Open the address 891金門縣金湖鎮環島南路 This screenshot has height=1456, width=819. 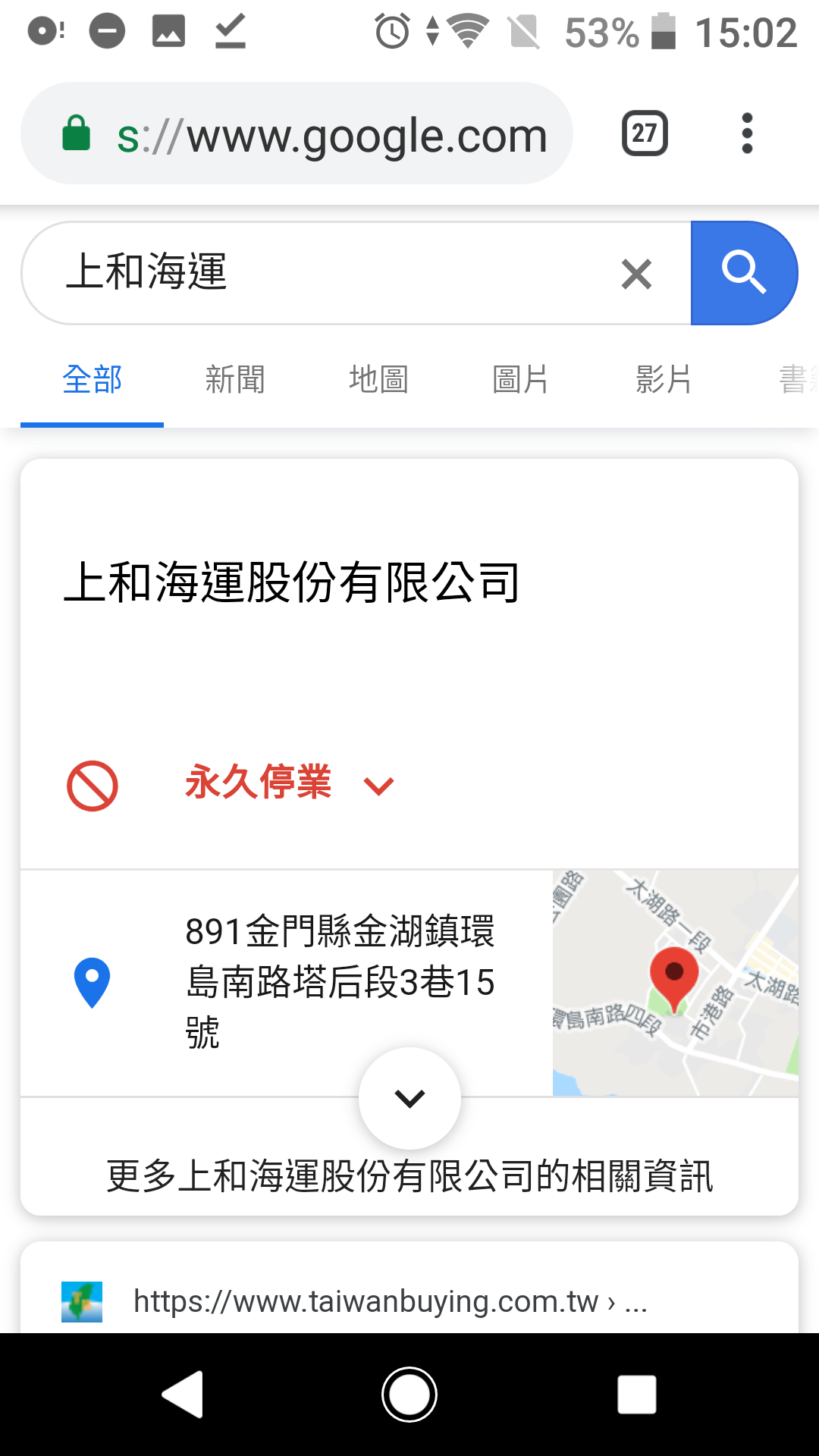tap(340, 981)
